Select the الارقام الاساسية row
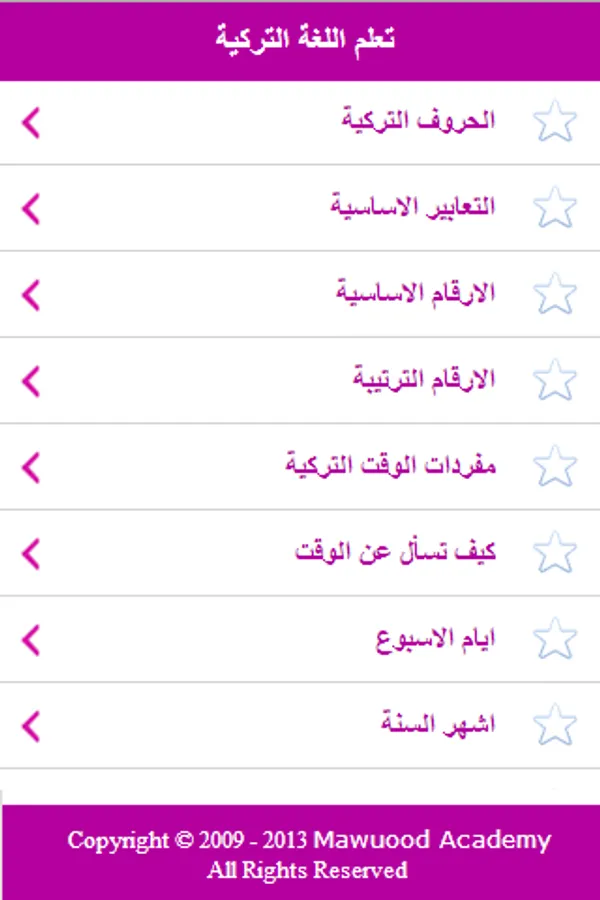The height and width of the screenshot is (900, 600). 415,294
